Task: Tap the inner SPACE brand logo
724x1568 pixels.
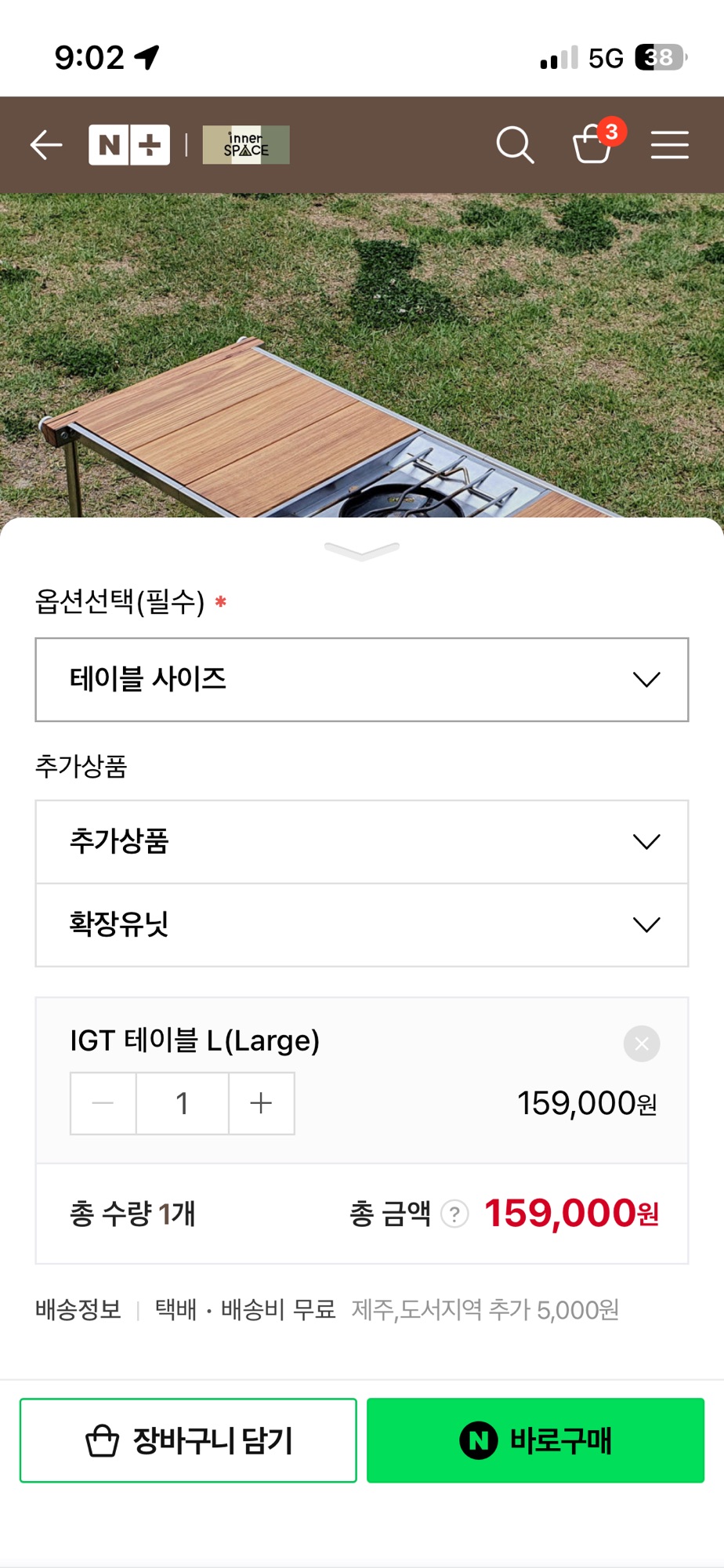Action: click(x=245, y=144)
